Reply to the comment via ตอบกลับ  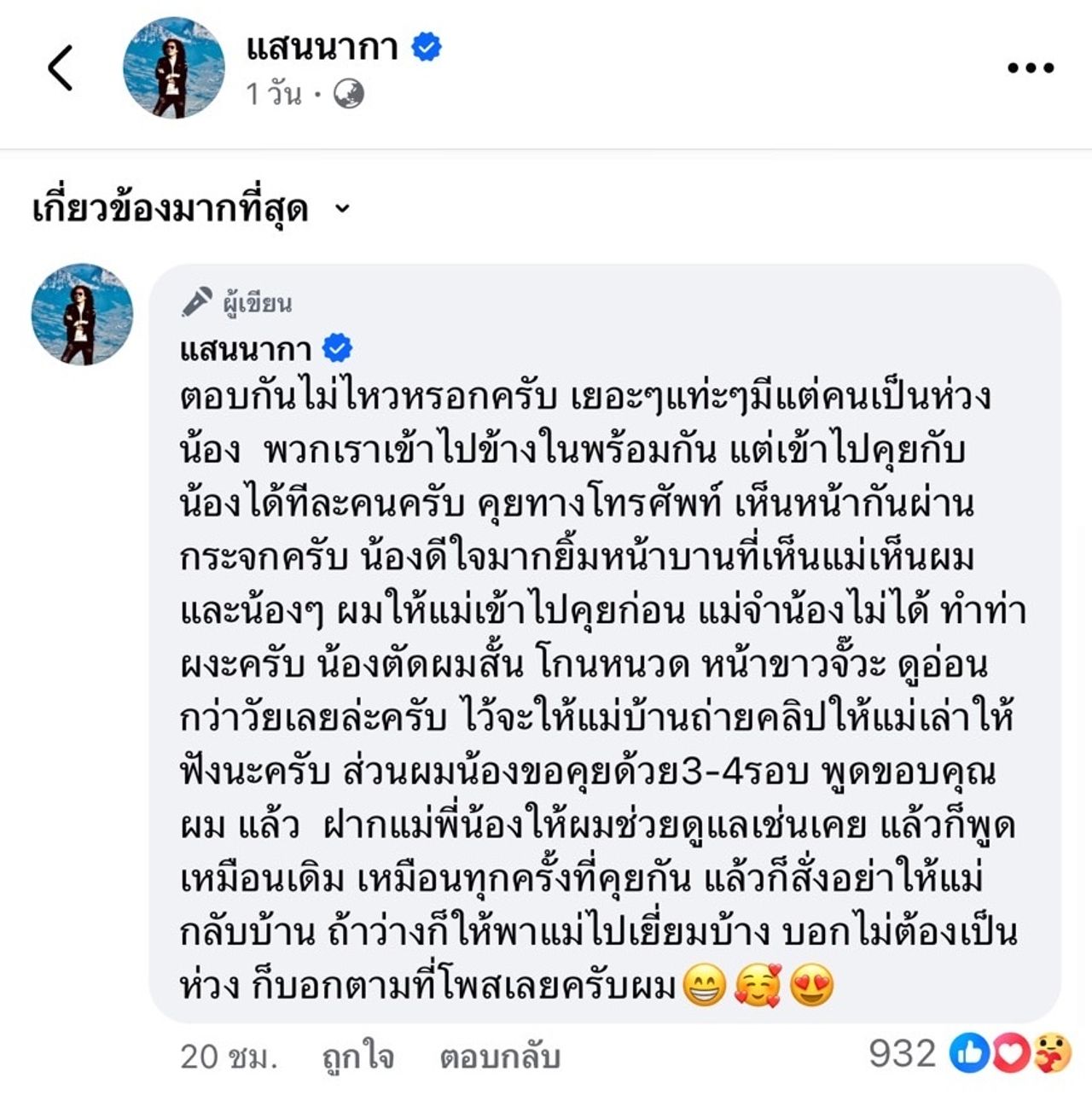[x=500, y=1057]
